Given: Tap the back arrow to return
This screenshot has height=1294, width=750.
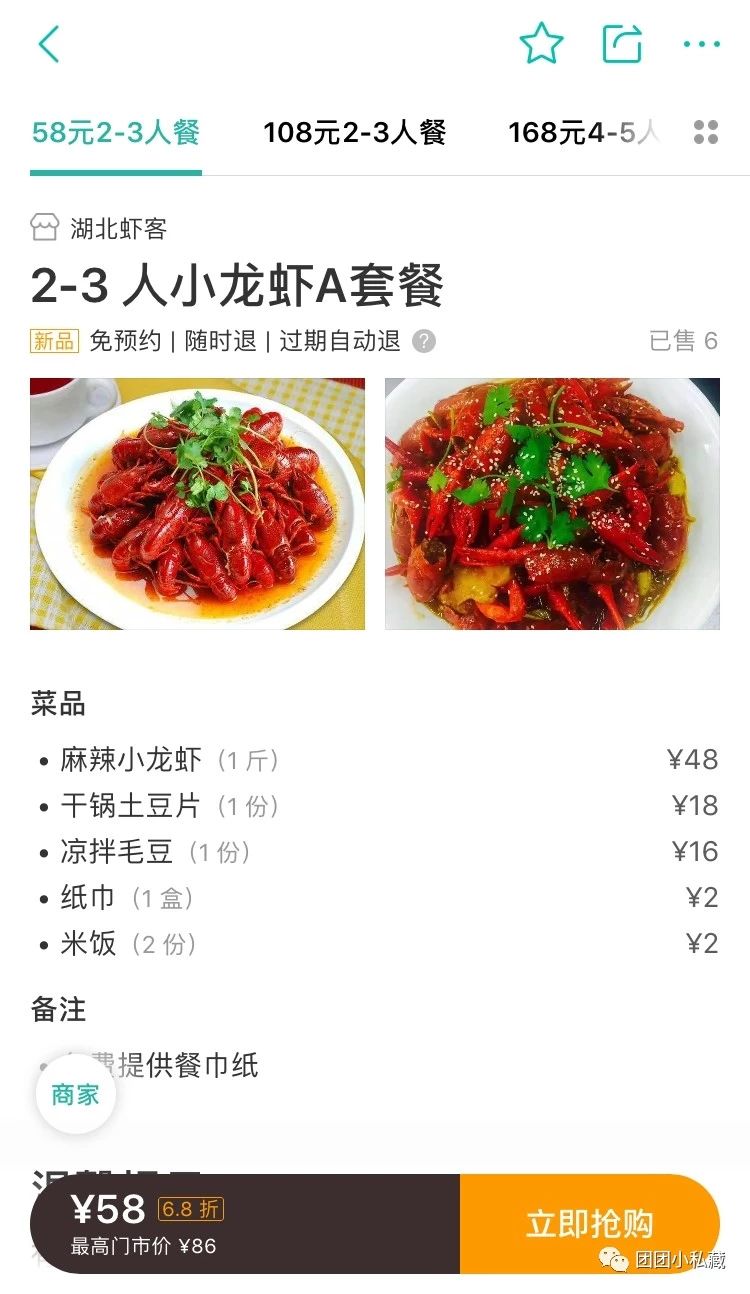Looking at the screenshot, I should [49, 44].
